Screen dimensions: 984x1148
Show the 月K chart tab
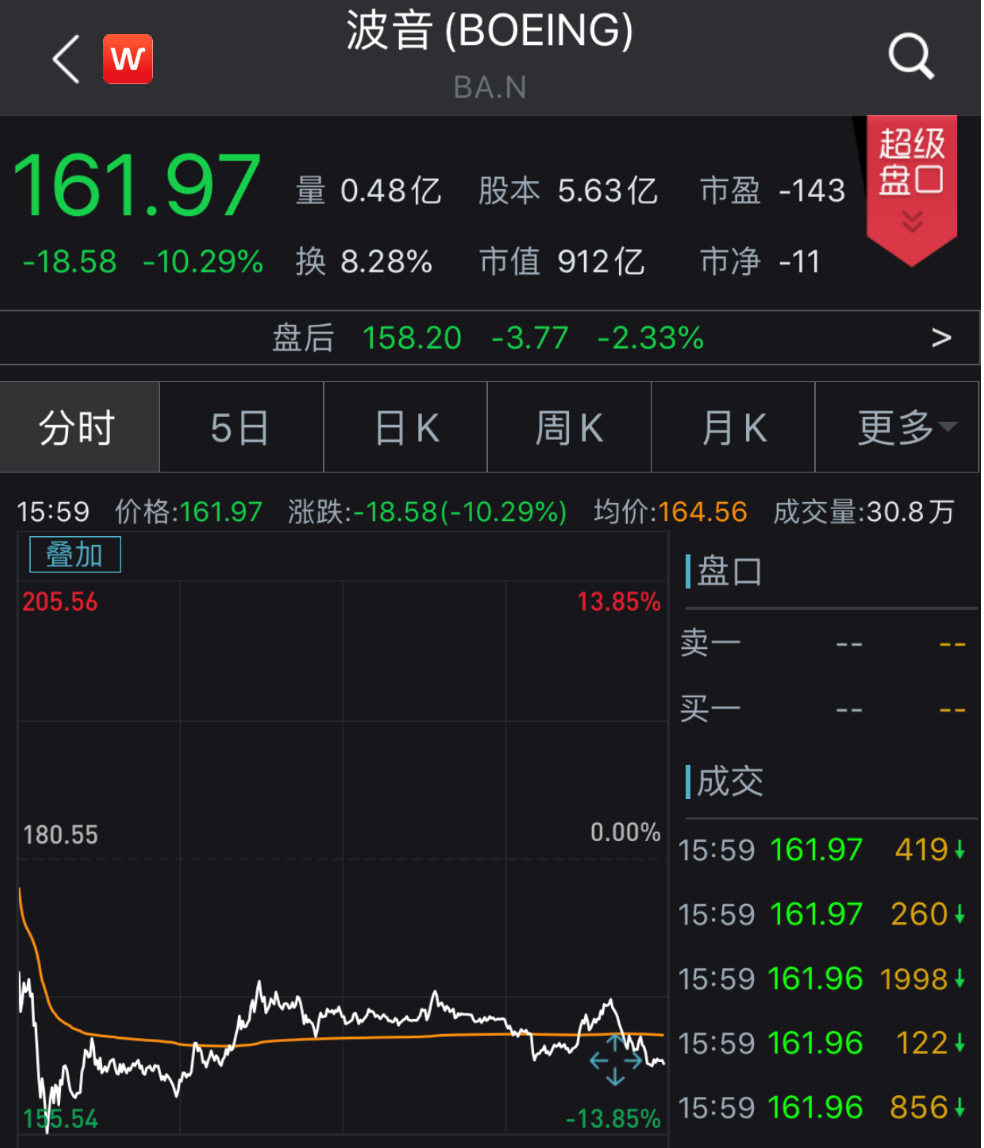click(733, 428)
